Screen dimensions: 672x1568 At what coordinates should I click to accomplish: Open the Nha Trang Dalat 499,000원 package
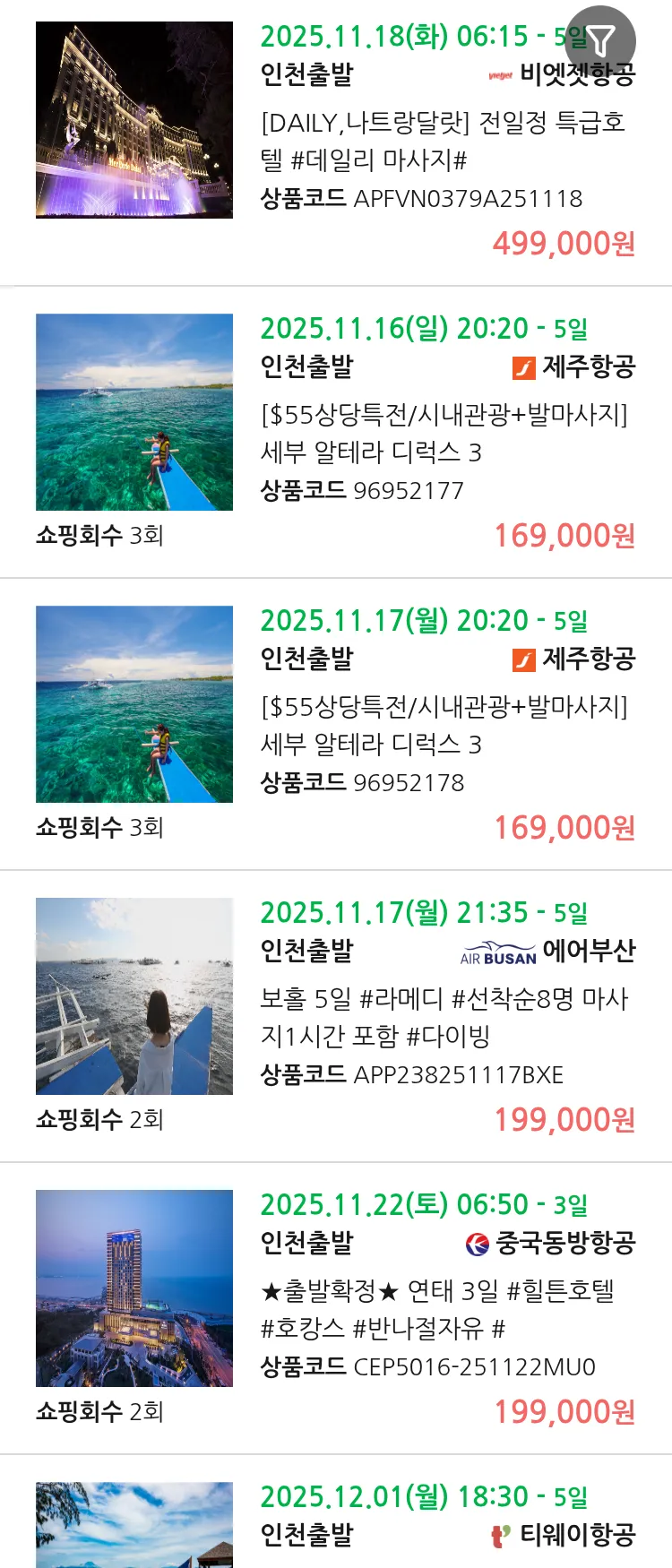coord(443,141)
